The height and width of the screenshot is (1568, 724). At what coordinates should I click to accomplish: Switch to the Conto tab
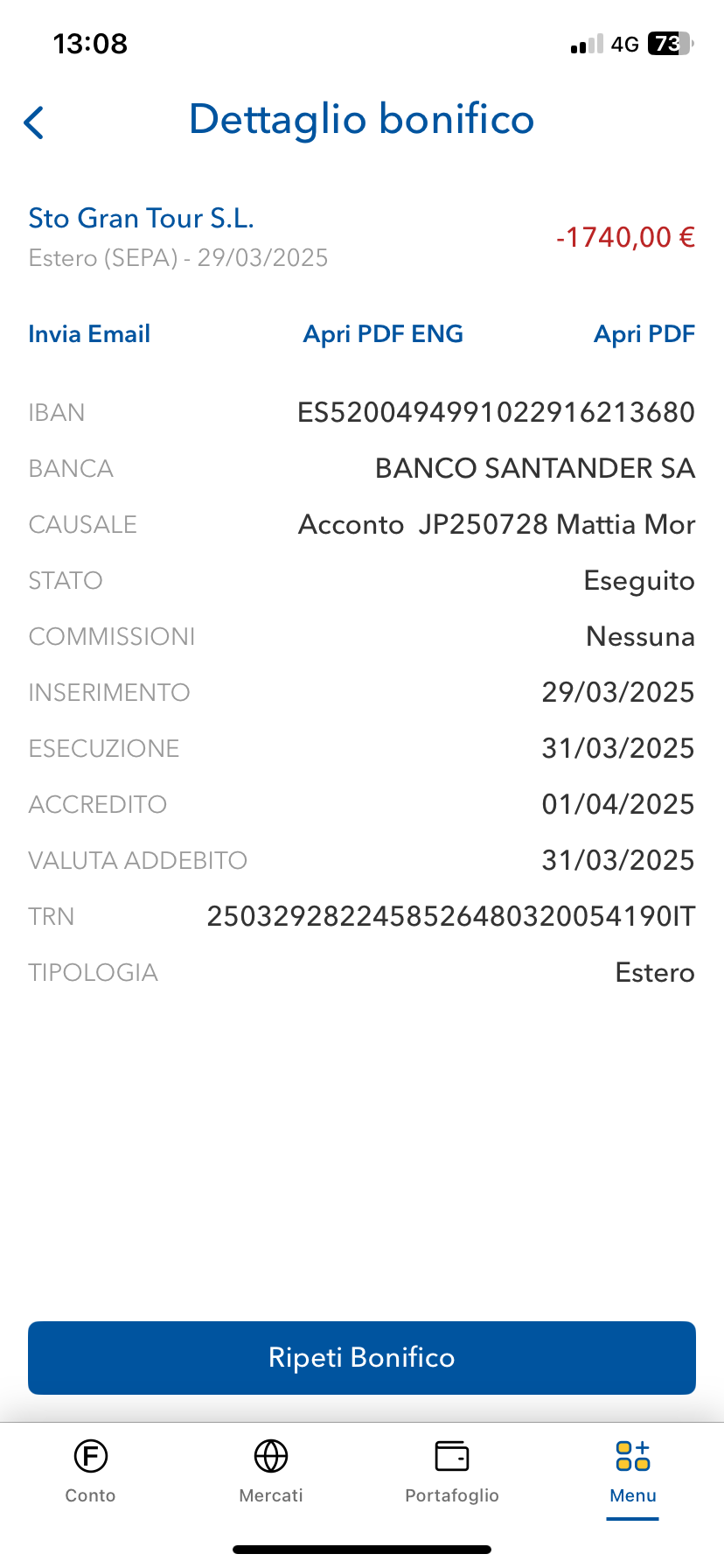click(x=91, y=1472)
